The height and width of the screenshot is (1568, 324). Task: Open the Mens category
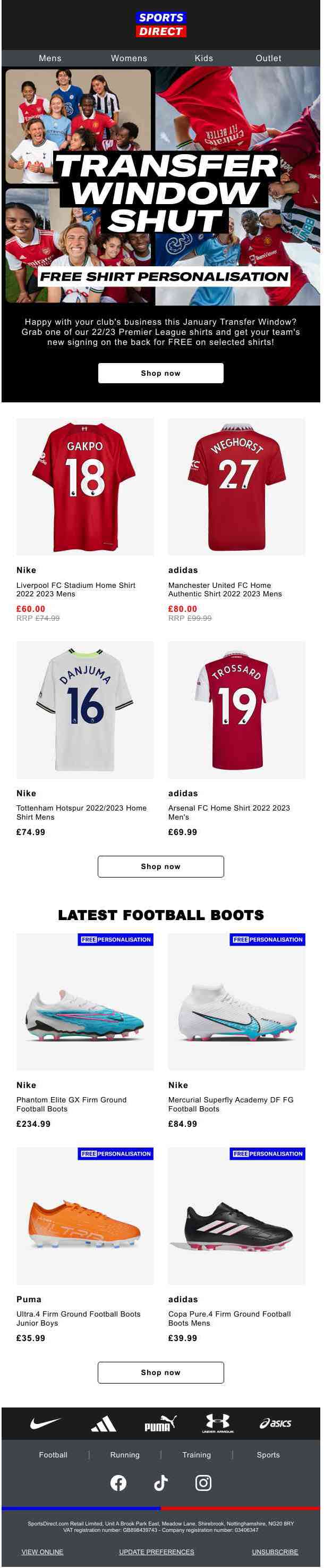tap(50, 58)
